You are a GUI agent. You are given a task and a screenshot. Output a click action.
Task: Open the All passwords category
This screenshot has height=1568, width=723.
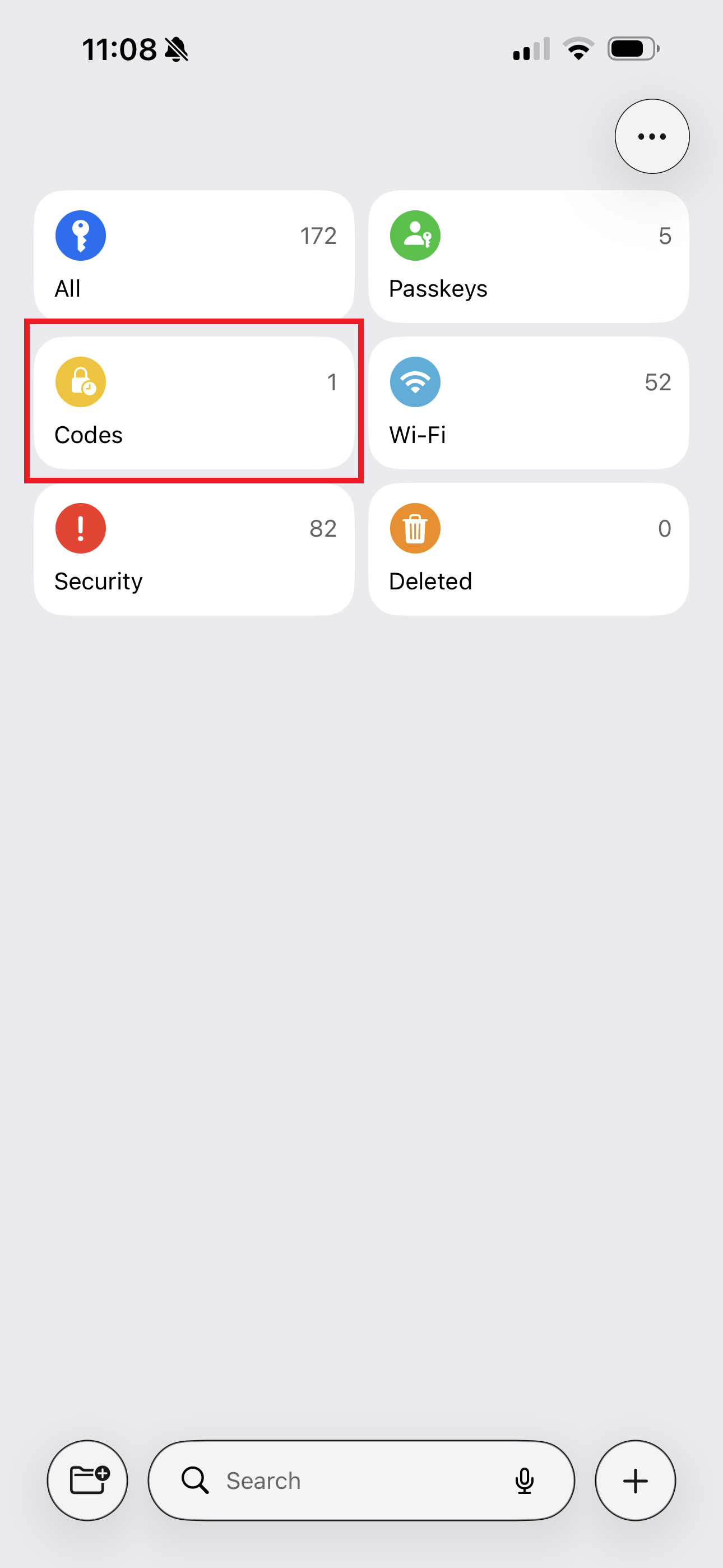tap(193, 256)
